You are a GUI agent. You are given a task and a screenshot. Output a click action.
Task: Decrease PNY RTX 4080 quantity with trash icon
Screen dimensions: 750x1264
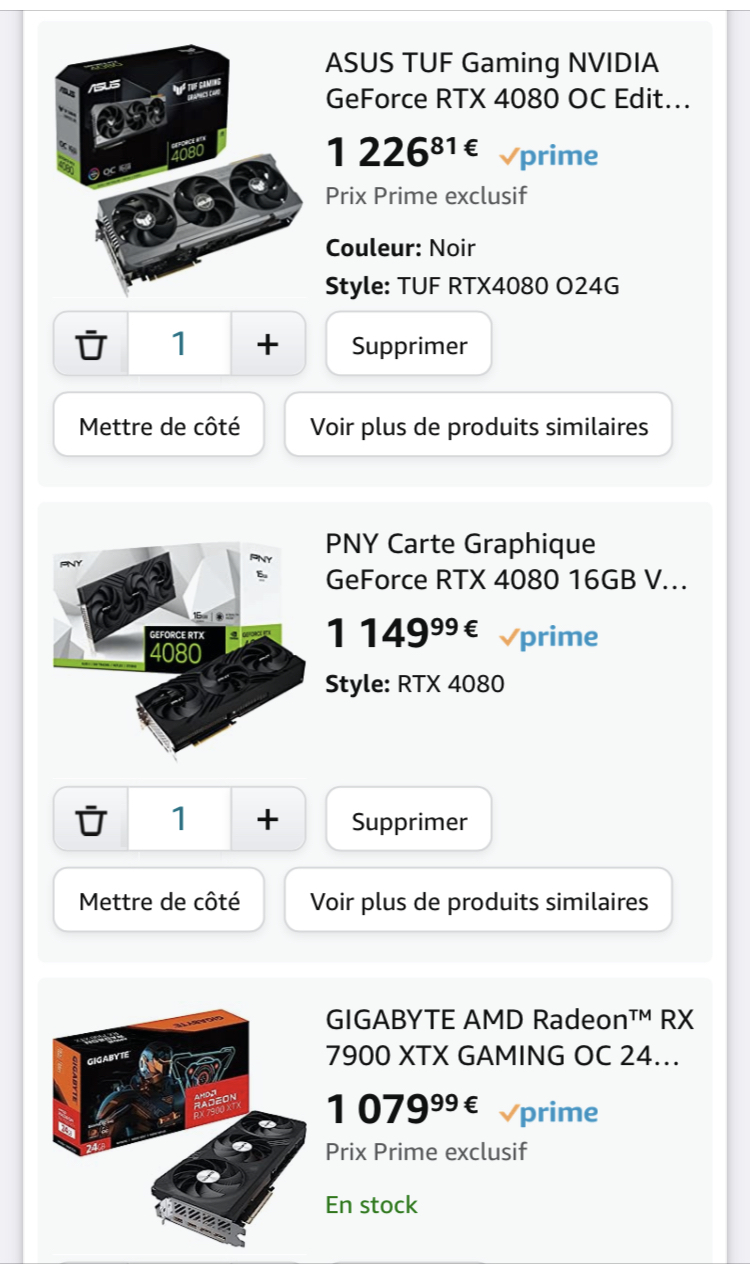(x=91, y=820)
